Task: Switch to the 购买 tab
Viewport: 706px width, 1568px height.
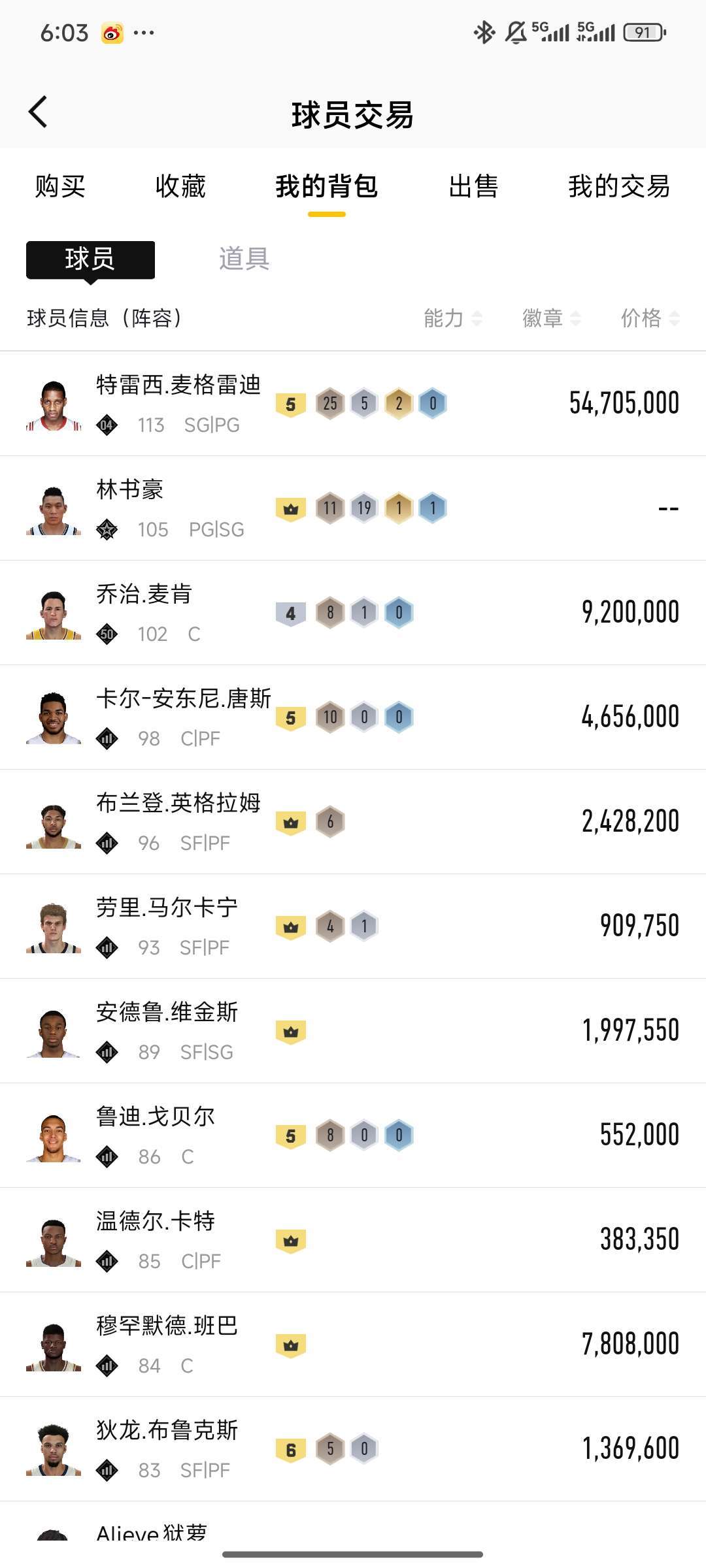Action: (x=60, y=186)
